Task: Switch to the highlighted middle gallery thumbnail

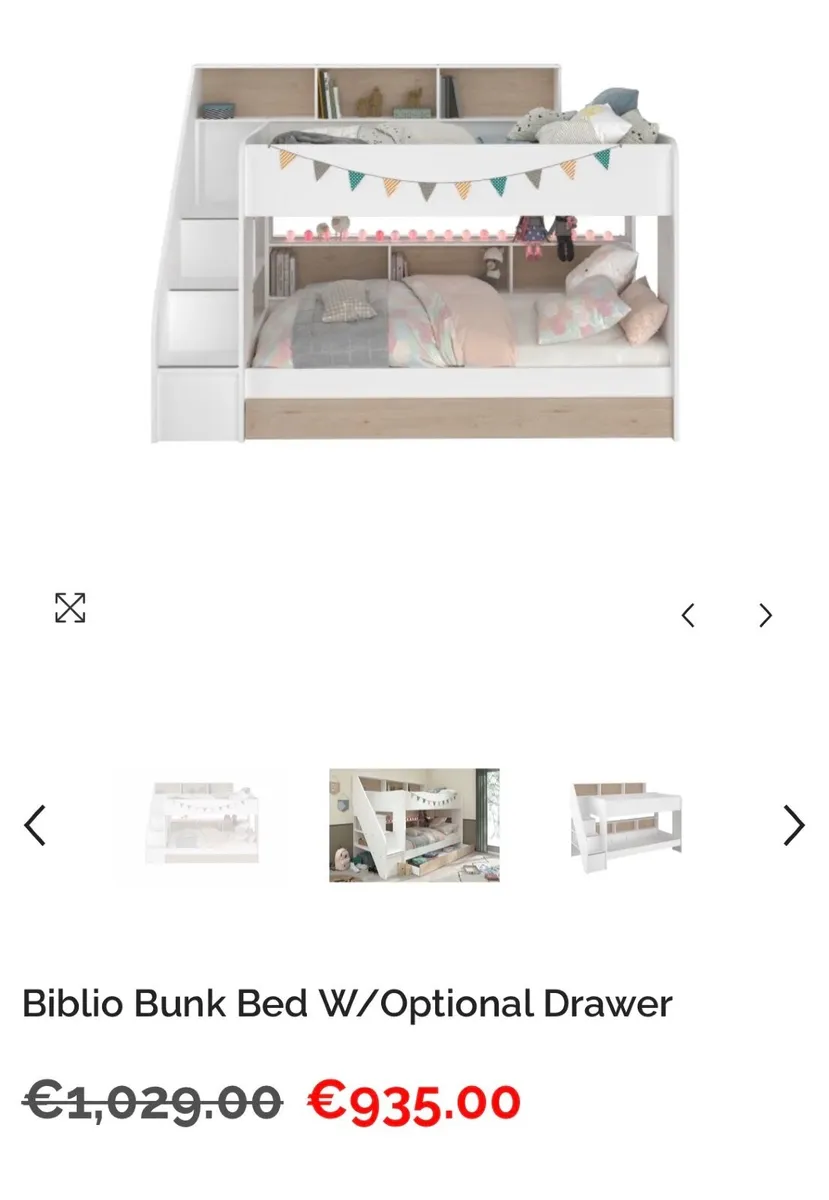Action: [x=414, y=825]
